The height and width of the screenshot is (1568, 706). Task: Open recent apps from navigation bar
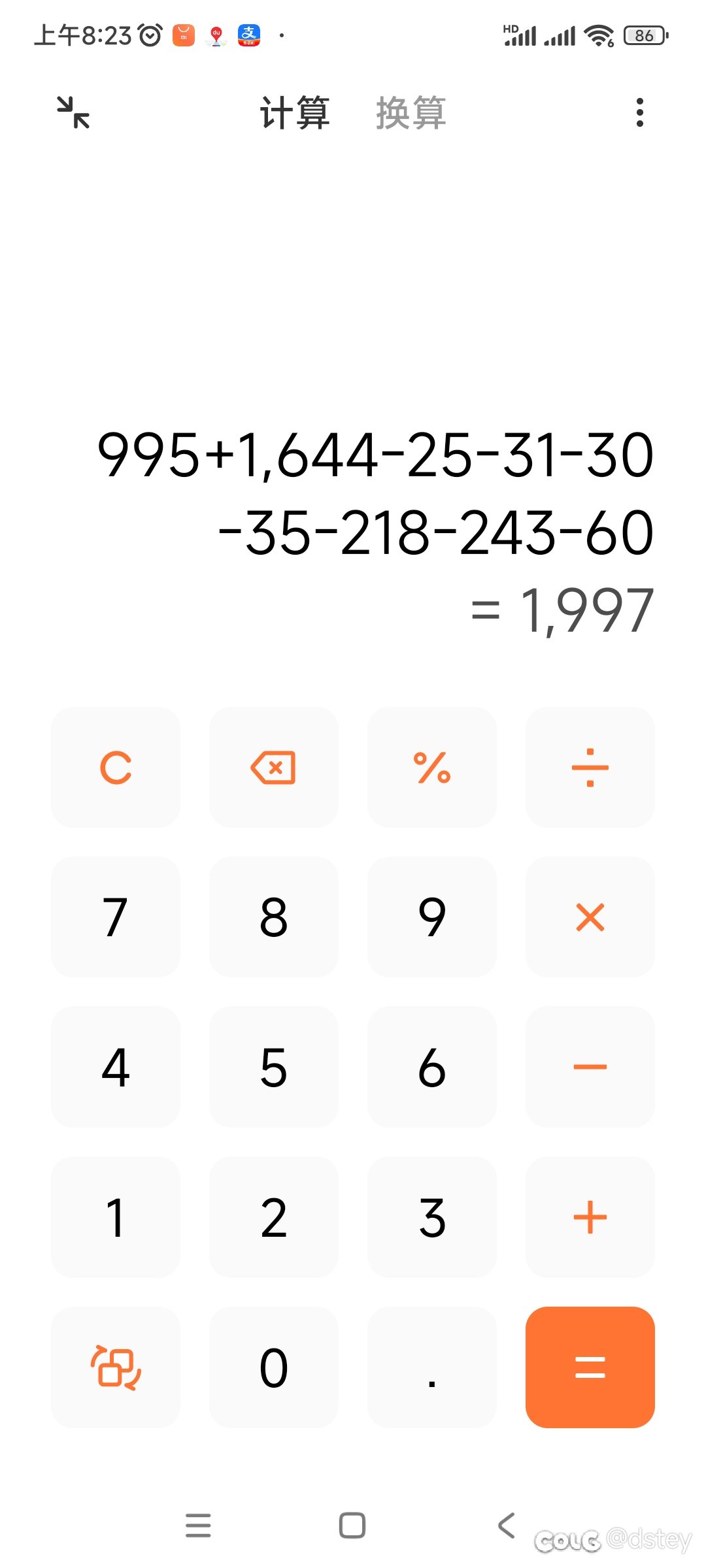pyautogui.click(x=198, y=1526)
